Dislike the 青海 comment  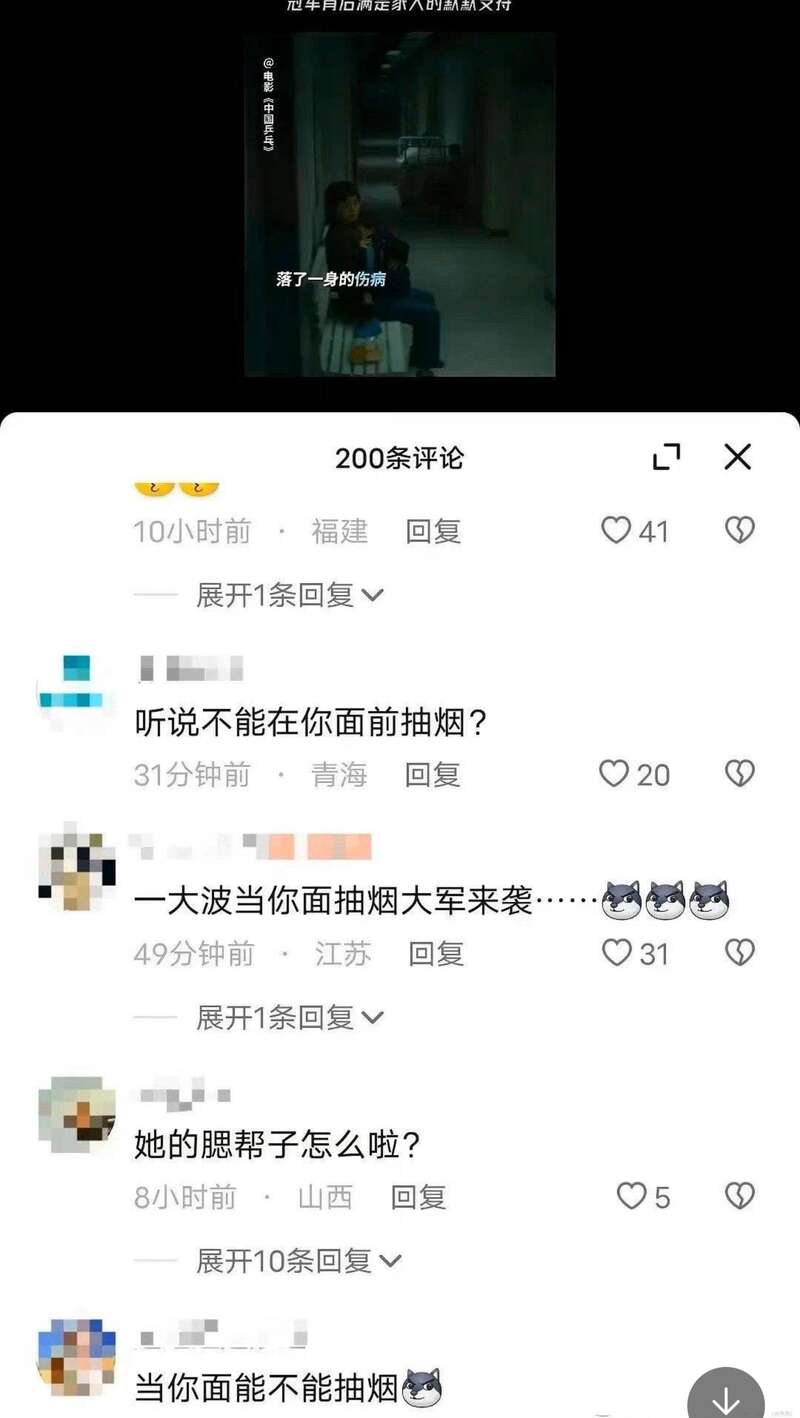[x=739, y=774]
